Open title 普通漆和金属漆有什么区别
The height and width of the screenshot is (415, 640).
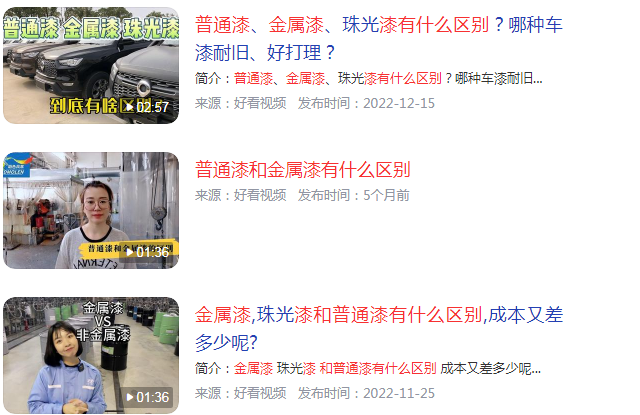(x=302, y=169)
